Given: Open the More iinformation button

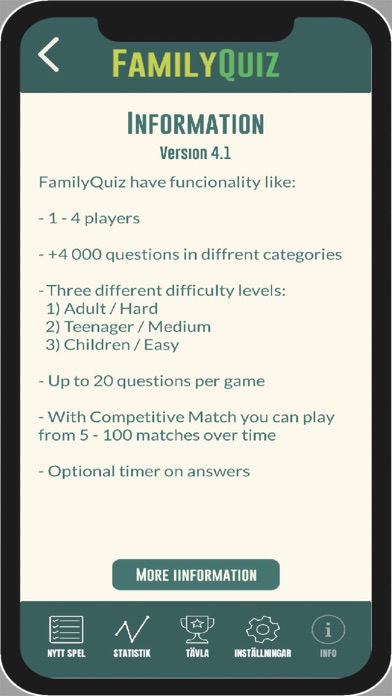Looking at the screenshot, I should 196,574.
